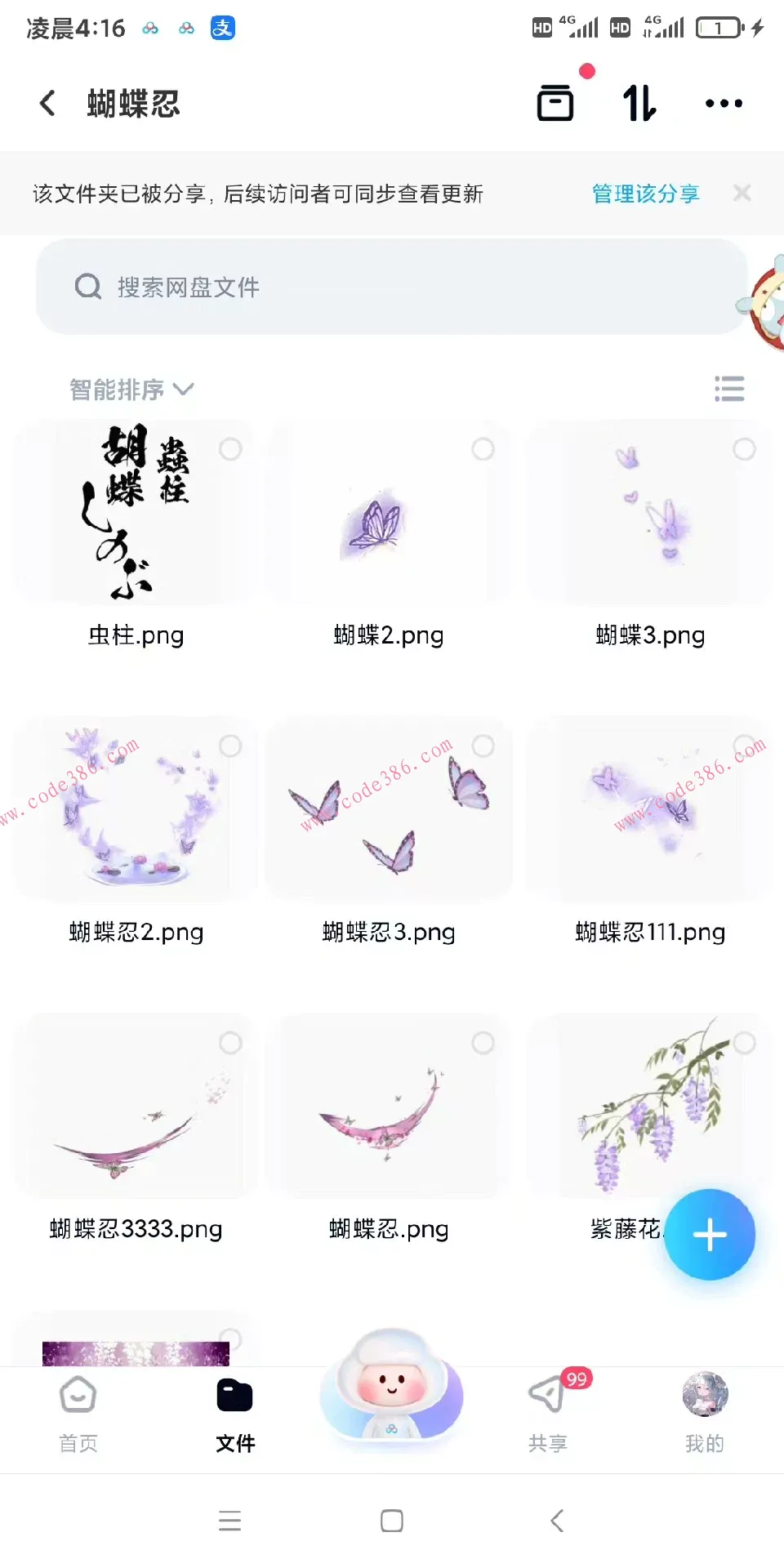This screenshot has width=784, height=1568.
Task: Go back using the left arrow
Action: (47, 101)
